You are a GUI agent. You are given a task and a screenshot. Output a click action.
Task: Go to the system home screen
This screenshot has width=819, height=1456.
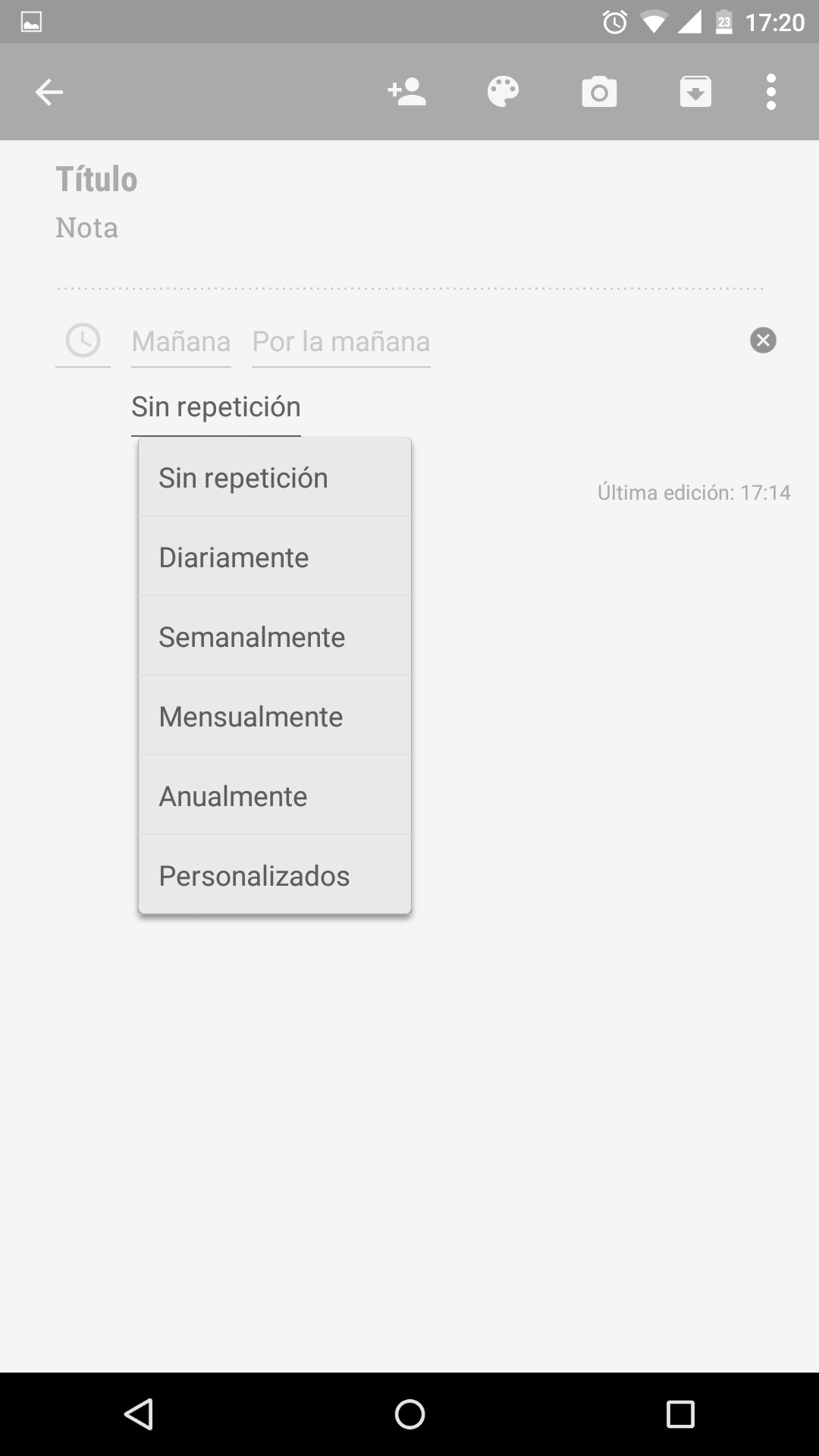[x=409, y=1414]
